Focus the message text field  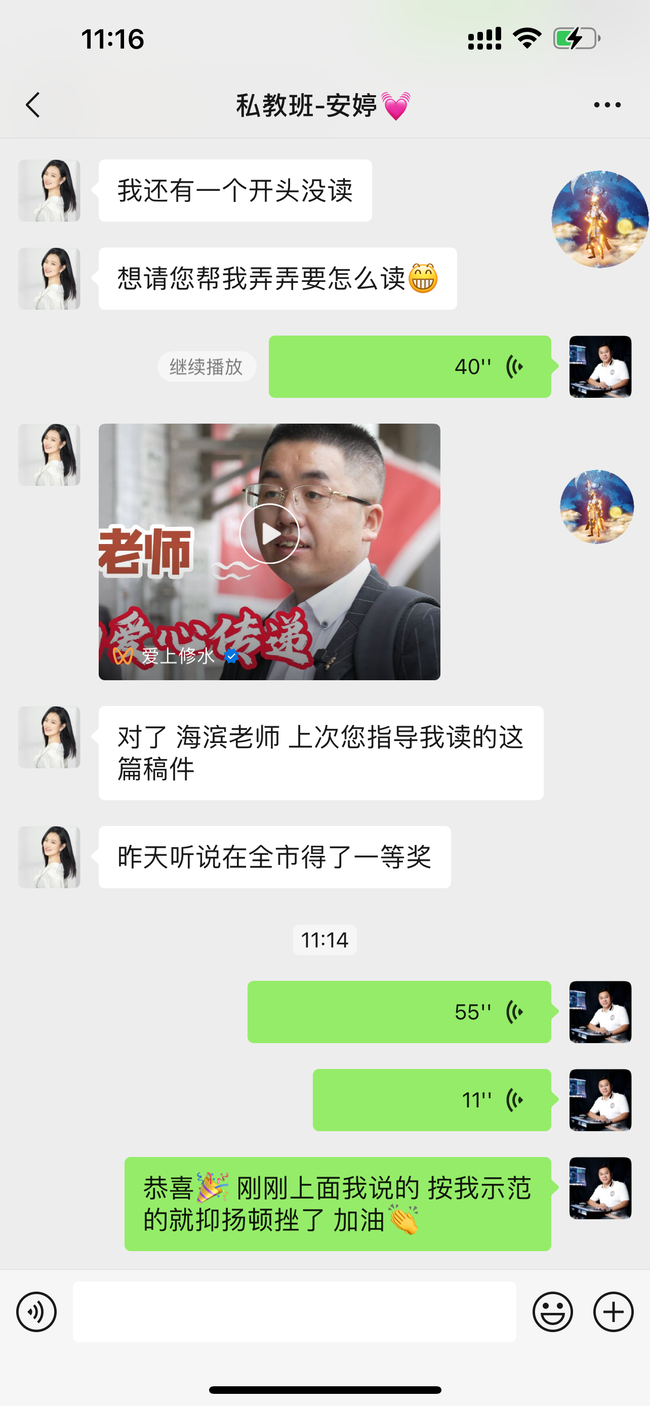point(294,1311)
